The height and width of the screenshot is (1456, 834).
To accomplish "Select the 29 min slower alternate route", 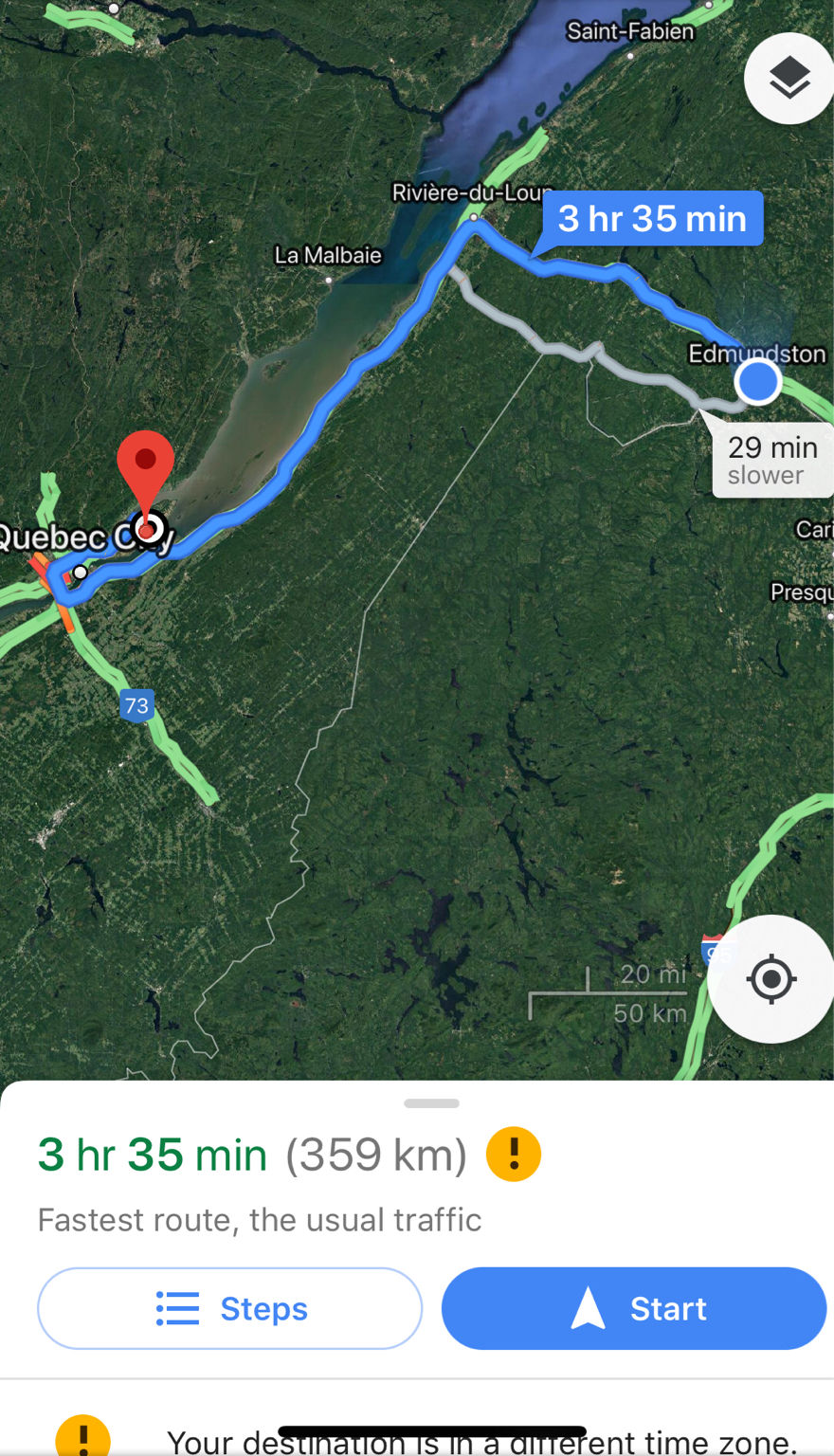I will pyautogui.click(x=771, y=461).
